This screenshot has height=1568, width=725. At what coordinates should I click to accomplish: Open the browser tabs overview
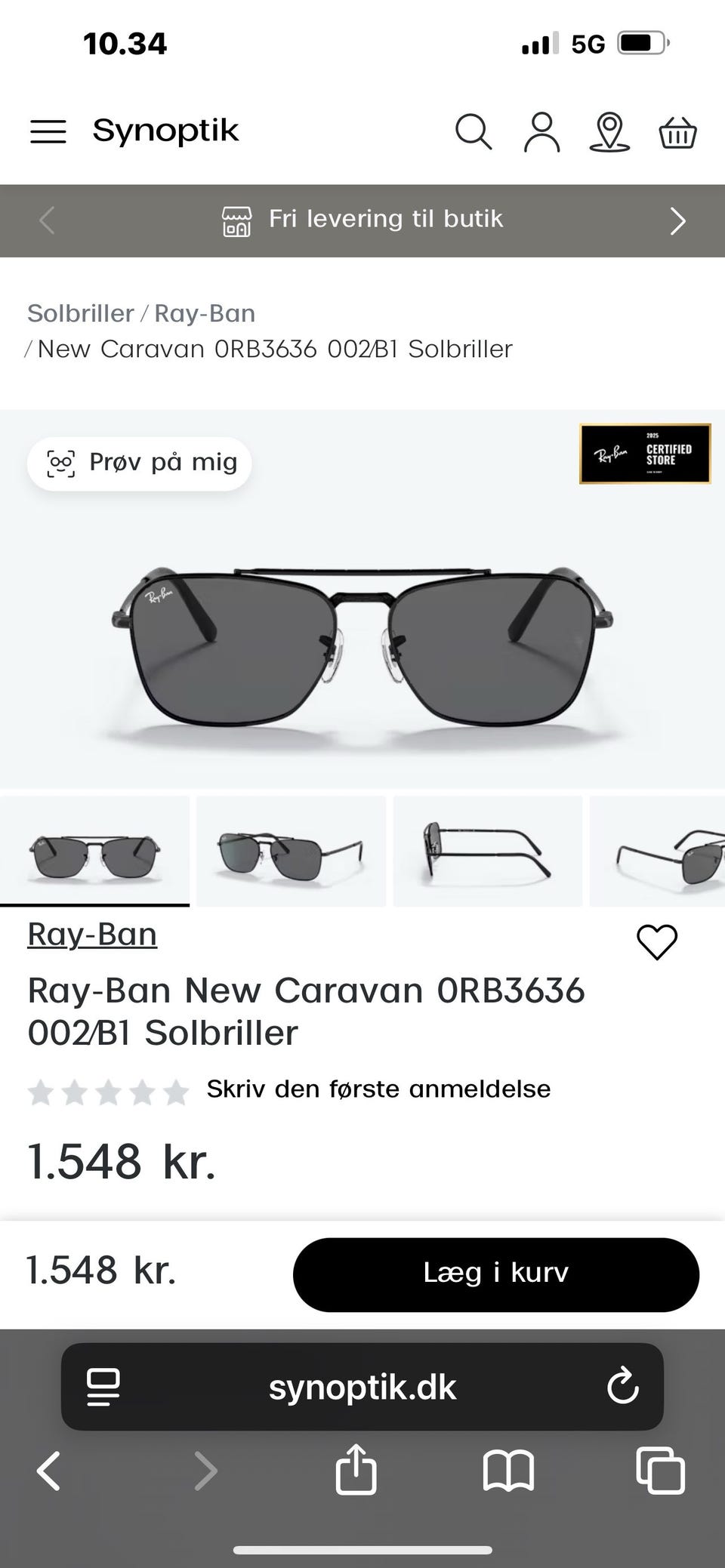(661, 1471)
